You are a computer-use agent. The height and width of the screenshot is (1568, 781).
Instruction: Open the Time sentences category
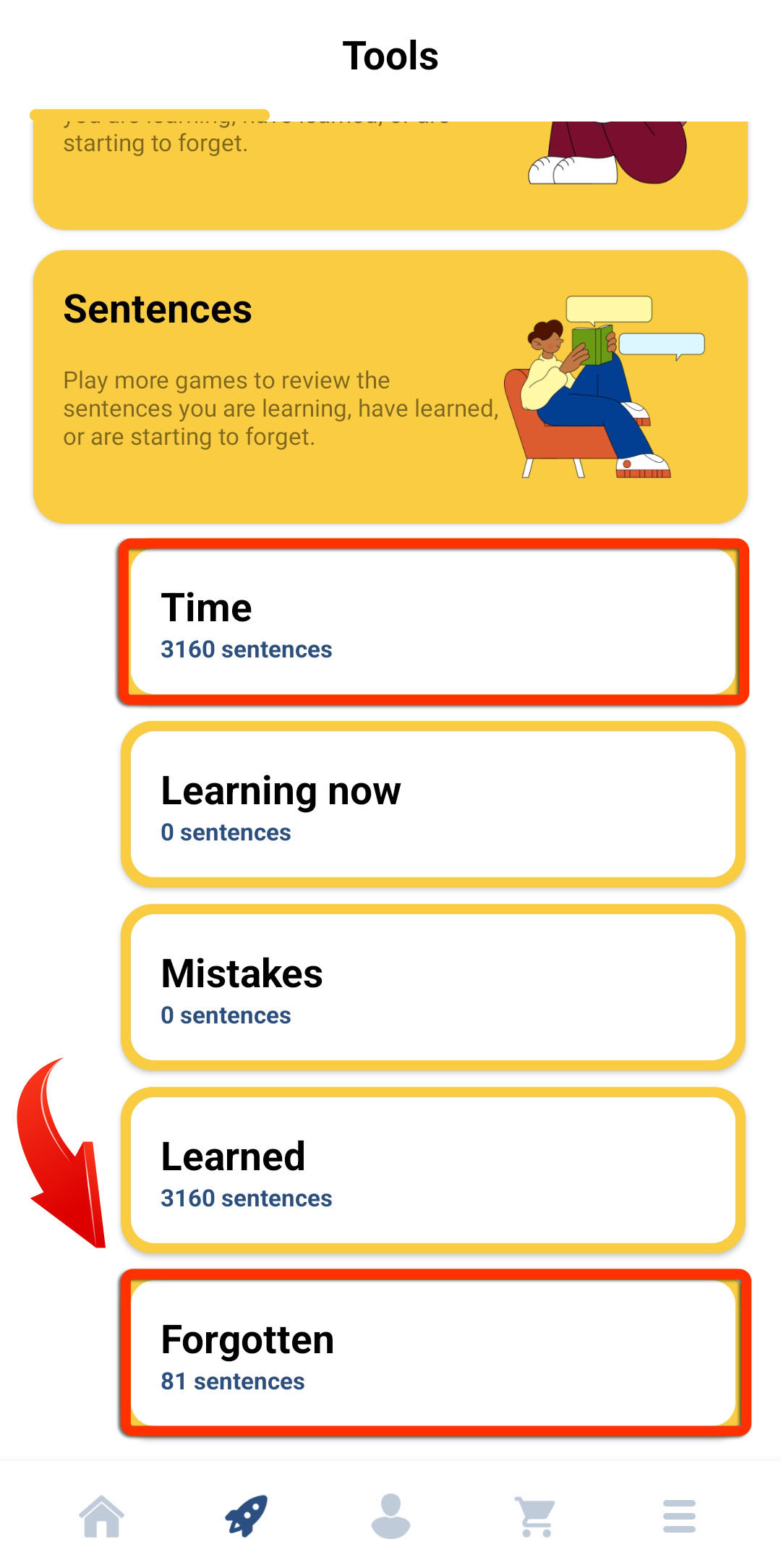click(x=432, y=623)
